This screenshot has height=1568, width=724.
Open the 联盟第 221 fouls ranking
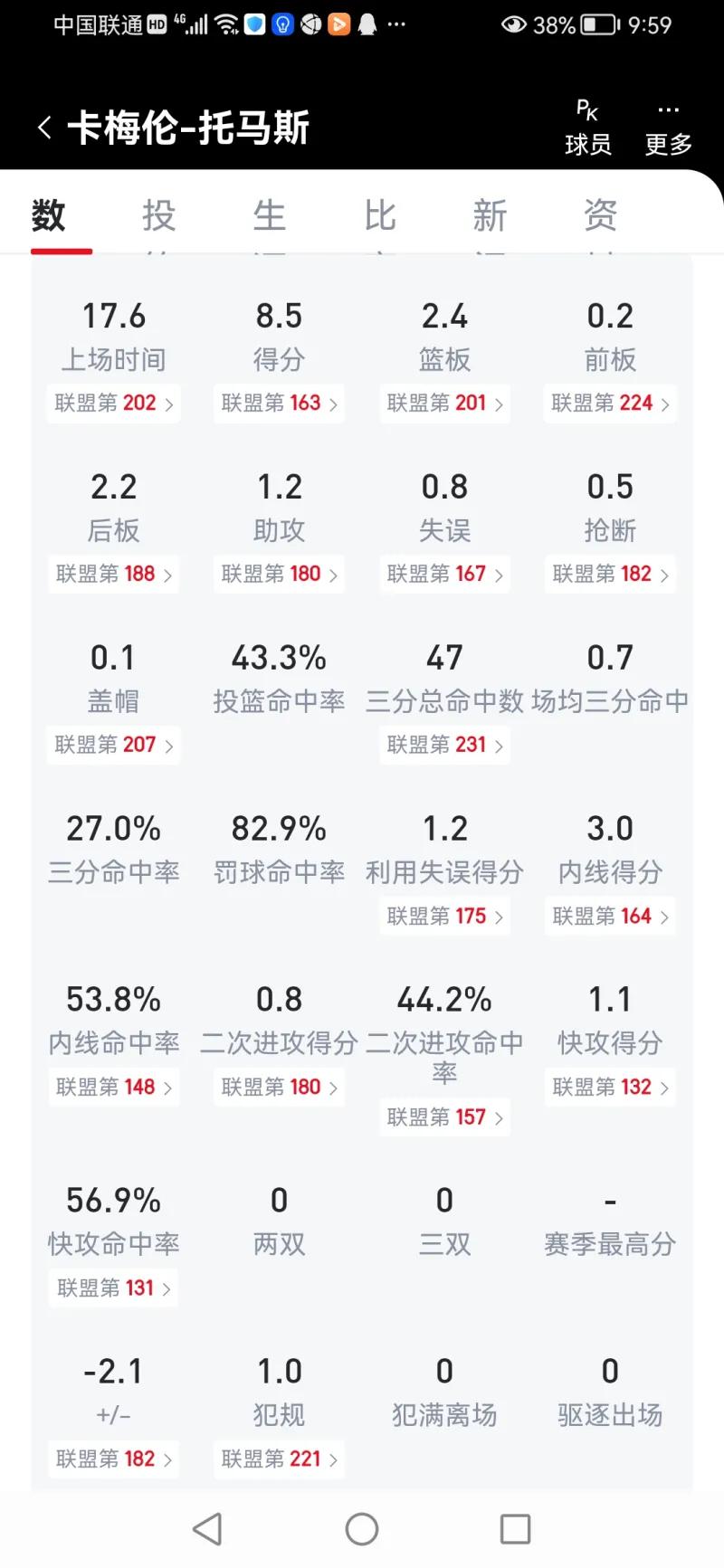pyautogui.click(x=279, y=1459)
